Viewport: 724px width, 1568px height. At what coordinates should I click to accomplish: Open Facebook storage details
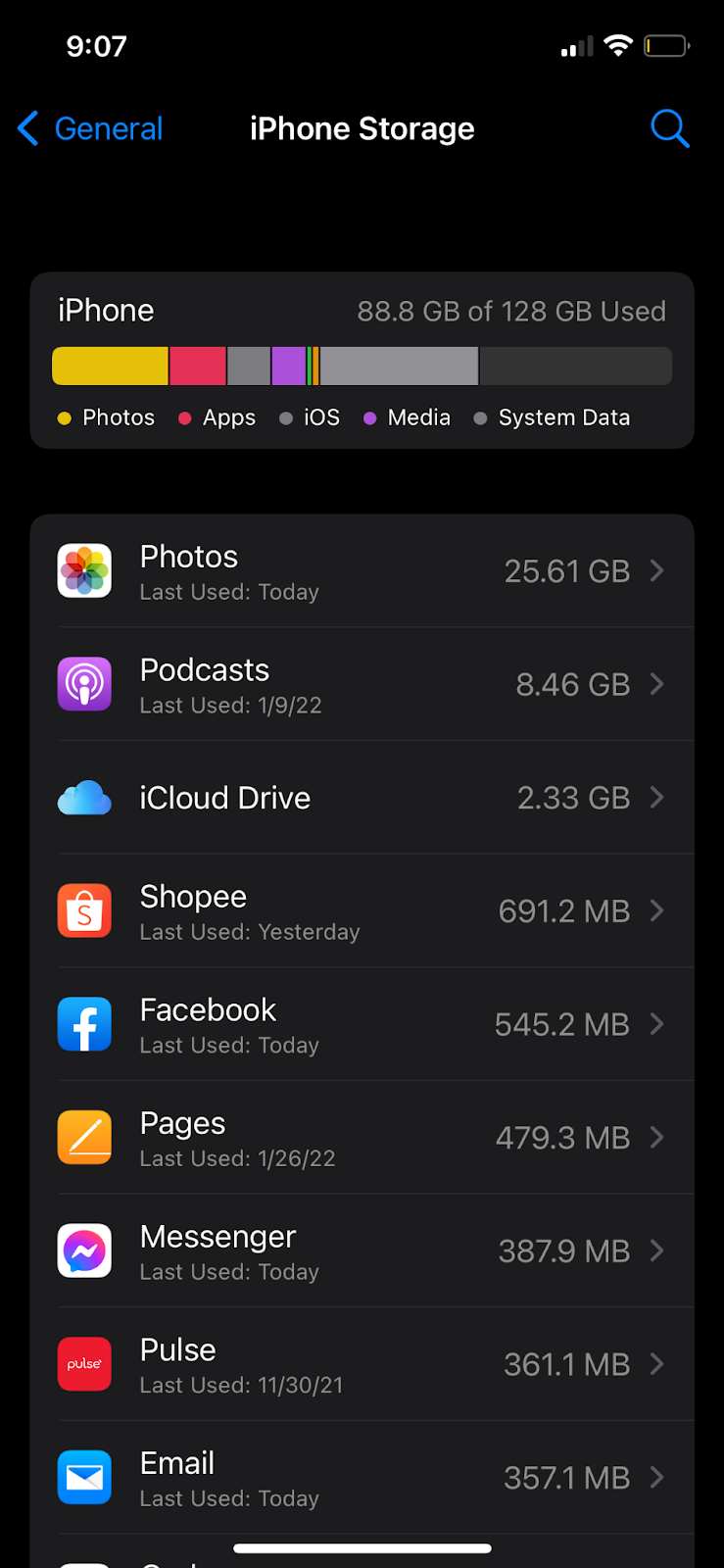[x=362, y=1024]
